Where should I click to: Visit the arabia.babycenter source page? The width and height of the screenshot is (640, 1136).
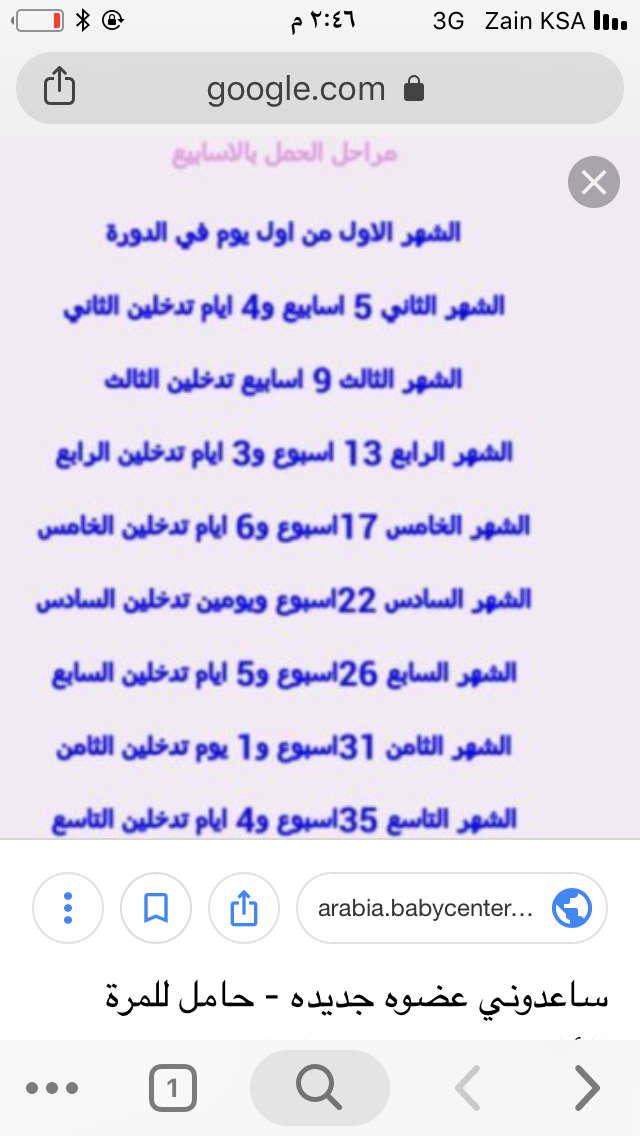(452, 908)
